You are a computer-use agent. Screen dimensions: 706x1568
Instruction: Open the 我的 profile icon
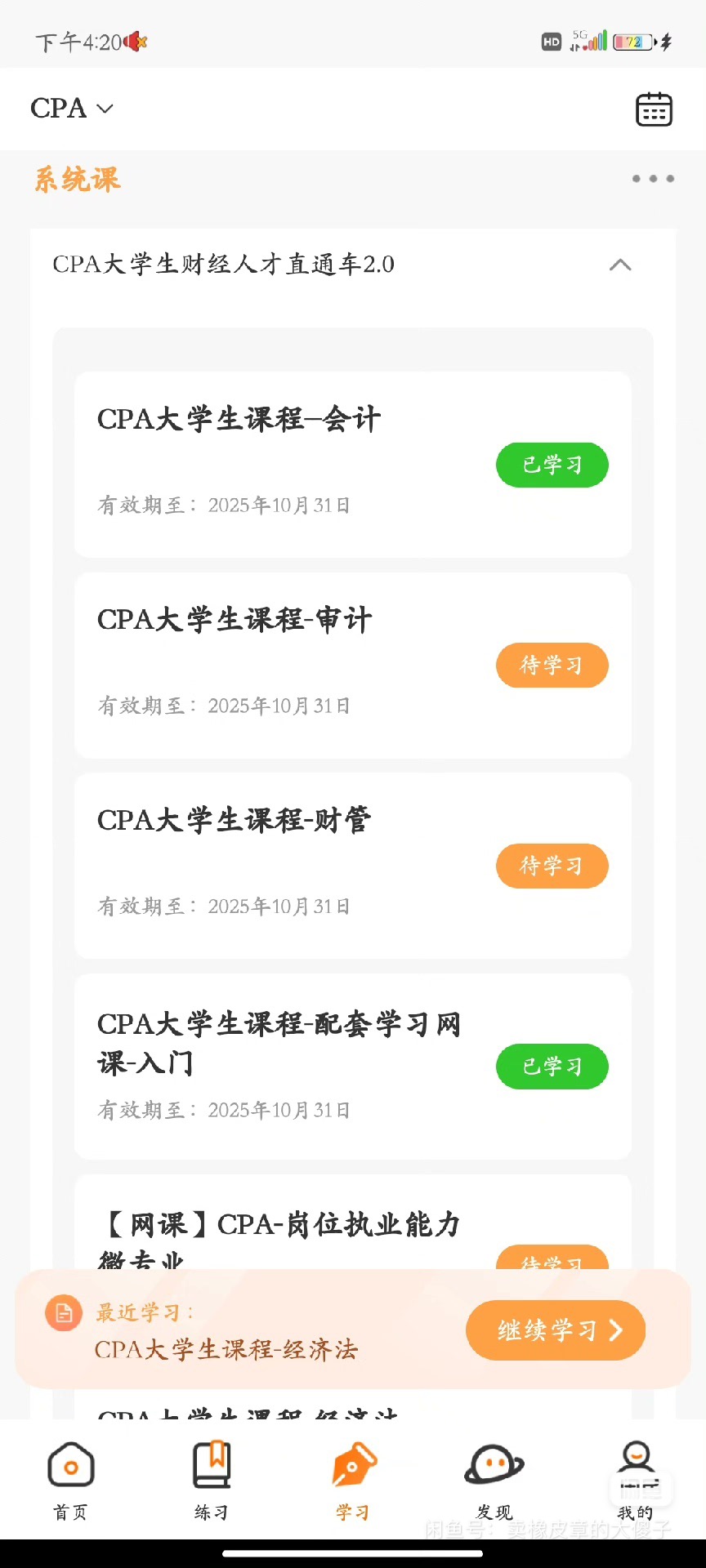[635, 1462]
